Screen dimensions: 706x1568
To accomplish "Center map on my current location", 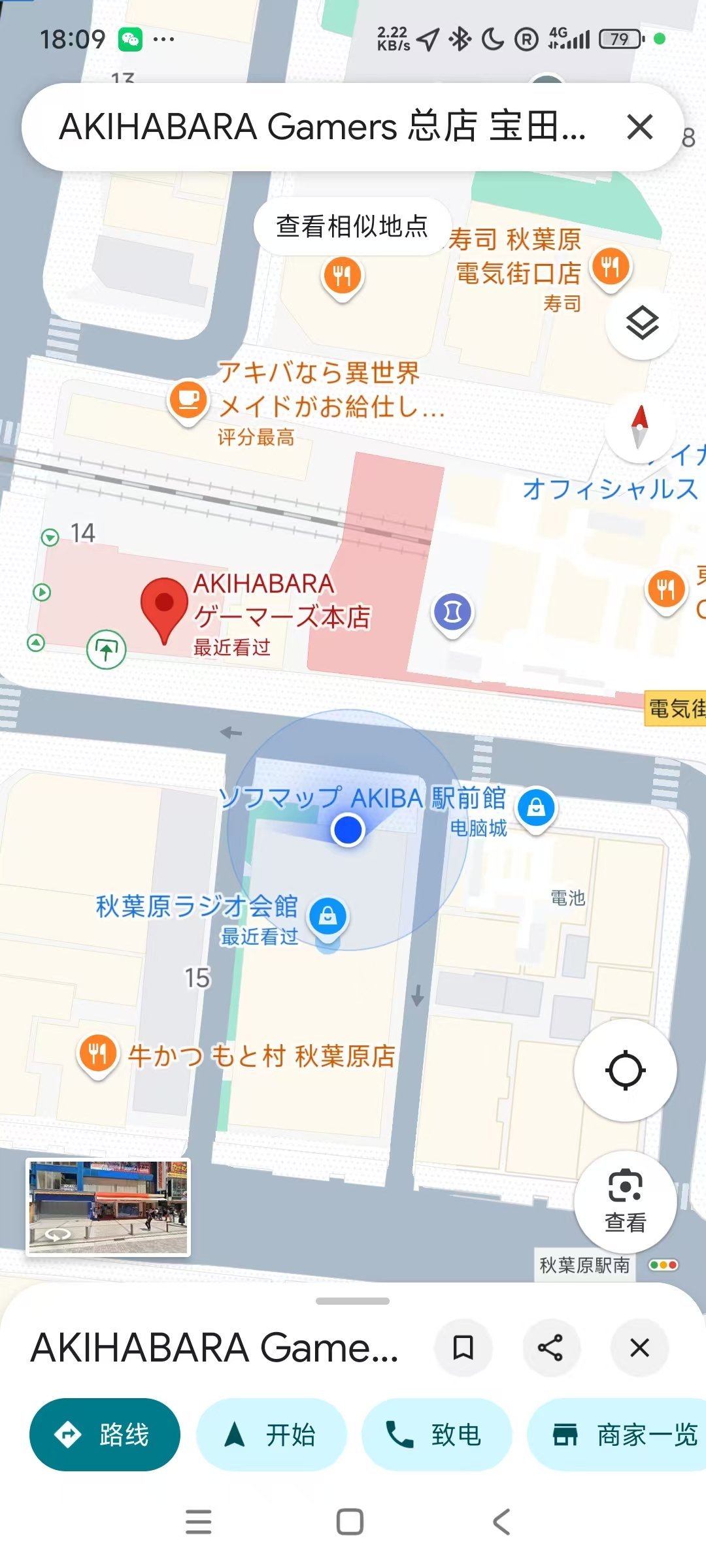I will (626, 1070).
